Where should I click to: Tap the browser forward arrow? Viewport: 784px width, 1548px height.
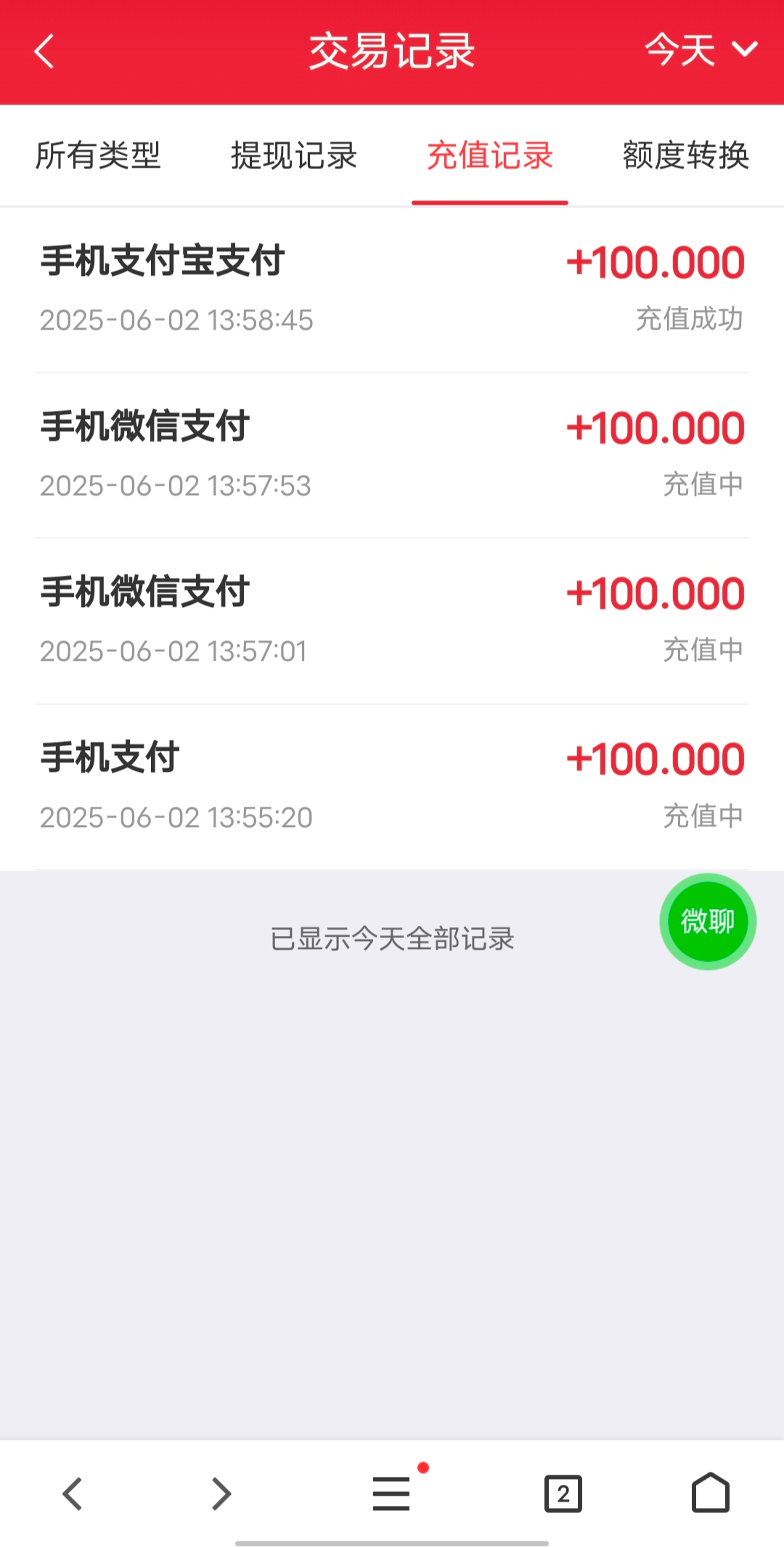[x=221, y=1494]
